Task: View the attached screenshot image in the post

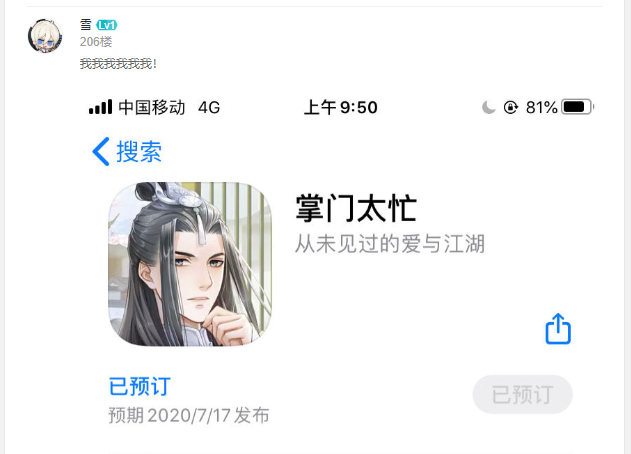Action: pyautogui.click(x=340, y=270)
